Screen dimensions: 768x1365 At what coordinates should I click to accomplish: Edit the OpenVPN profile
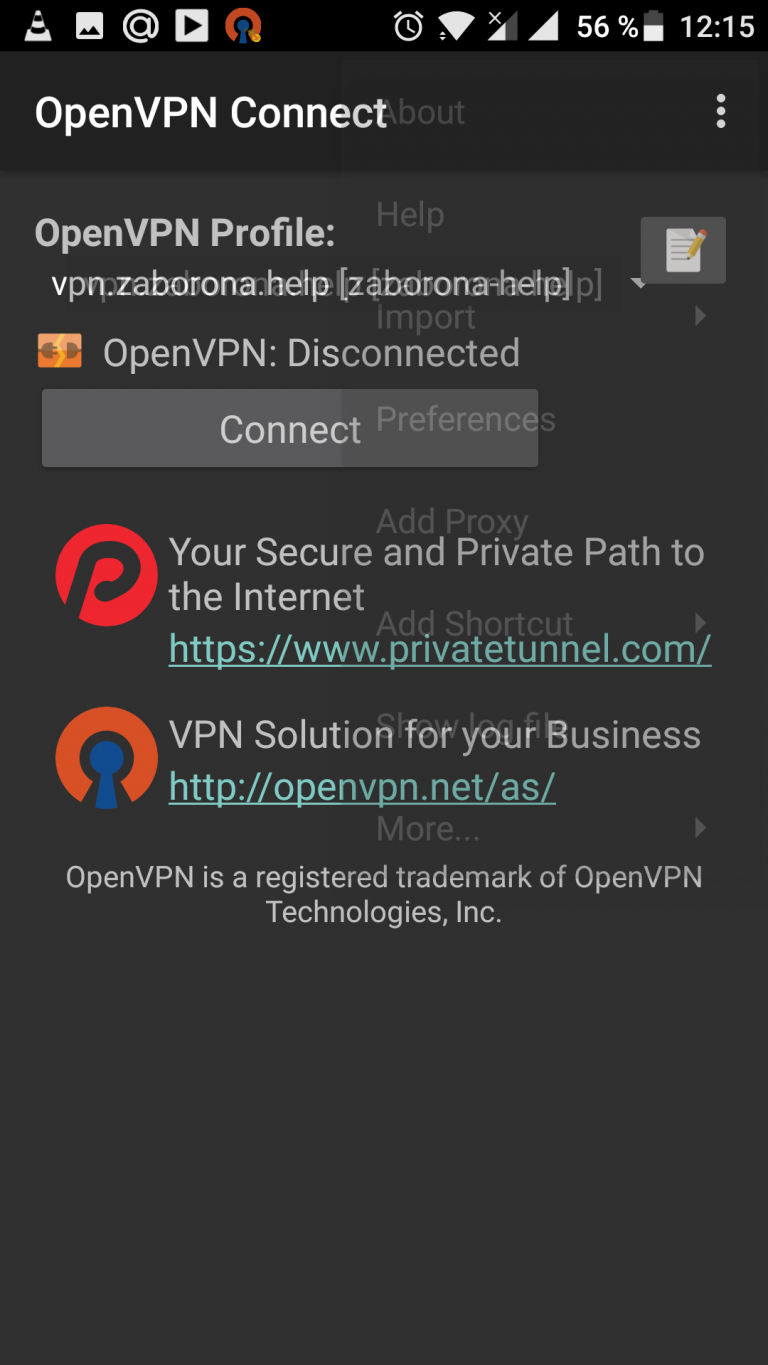point(683,250)
